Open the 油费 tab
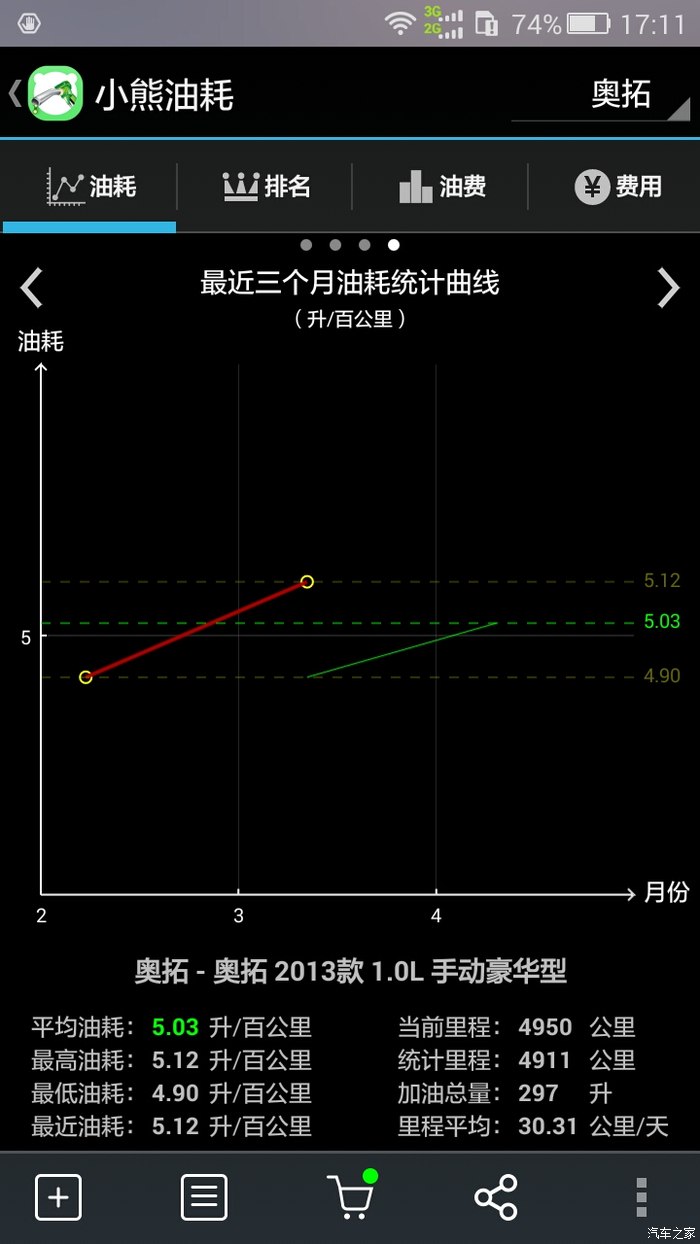 (x=442, y=187)
